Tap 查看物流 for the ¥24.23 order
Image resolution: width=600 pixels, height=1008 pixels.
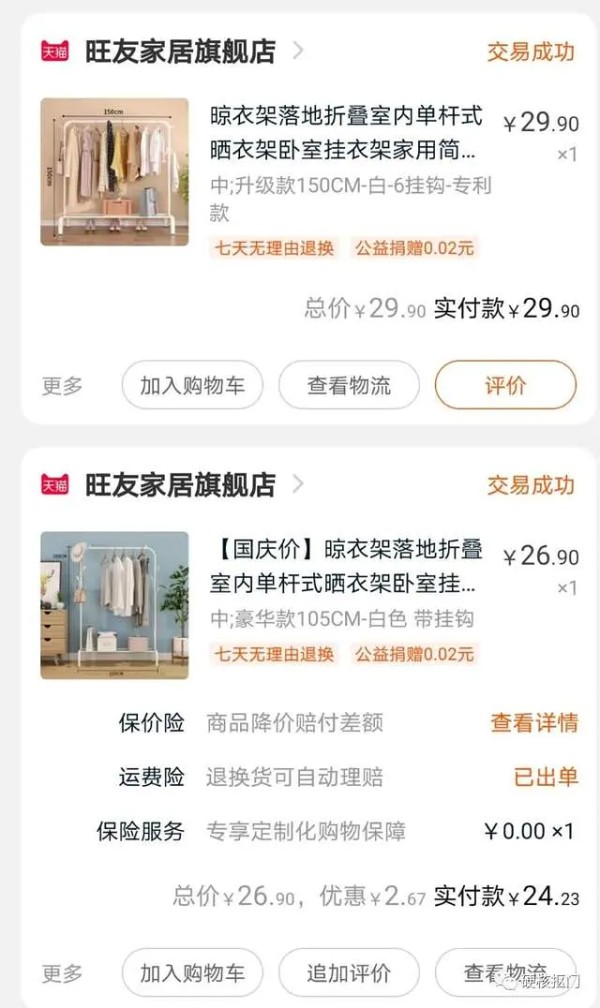coord(505,973)
